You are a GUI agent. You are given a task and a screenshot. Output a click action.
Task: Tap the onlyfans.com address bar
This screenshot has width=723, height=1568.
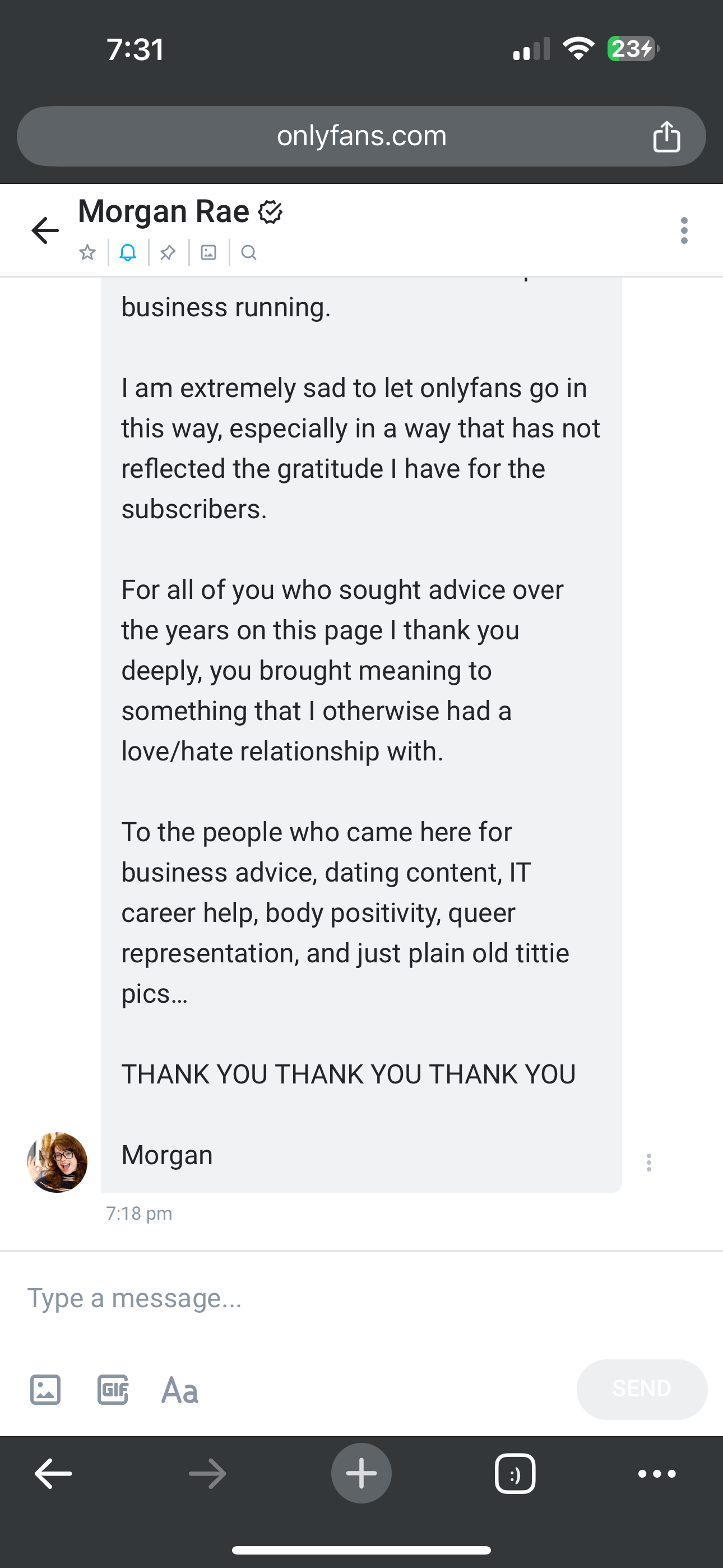(361, 136)
